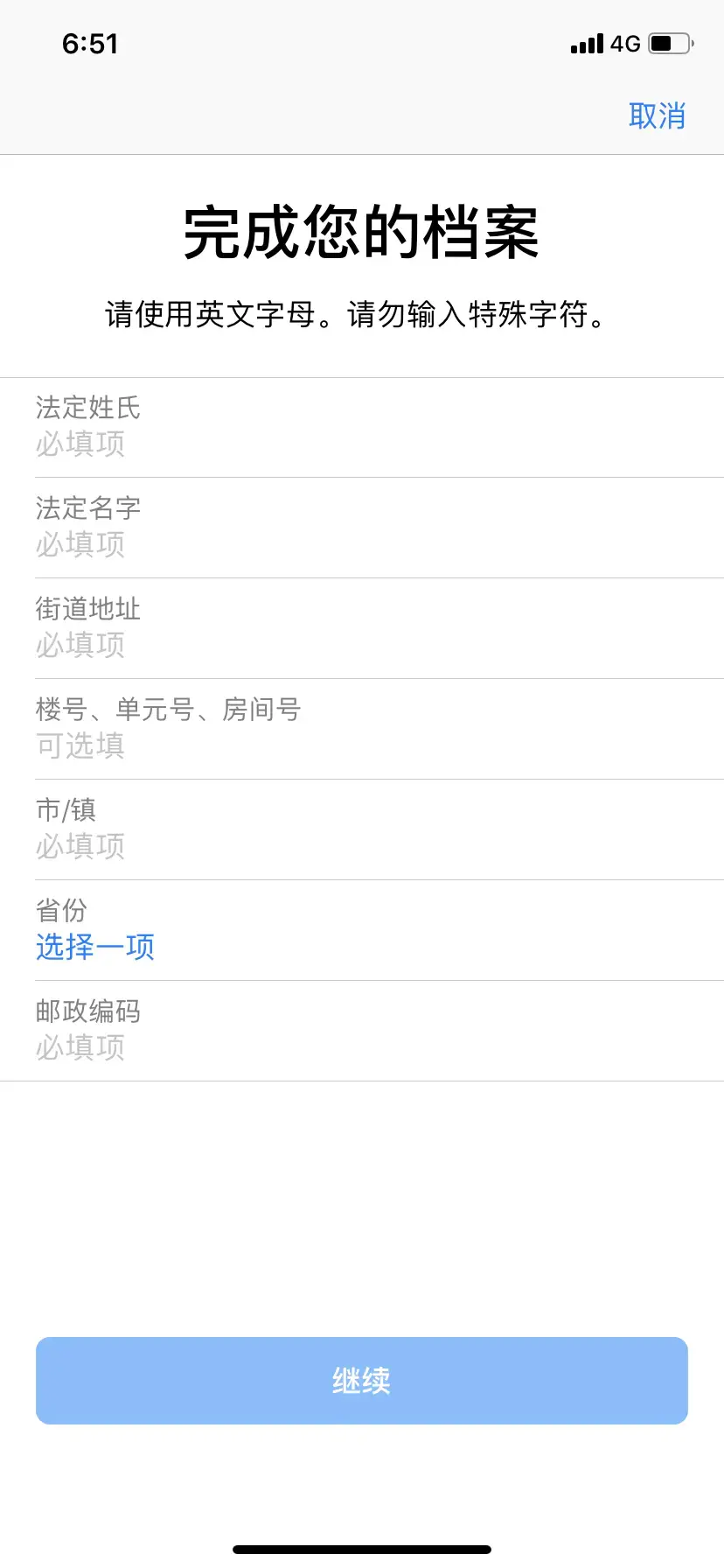Tap the 邮政编码 input field
The width and height of the screenshot is (724, 1568).
362,1046
